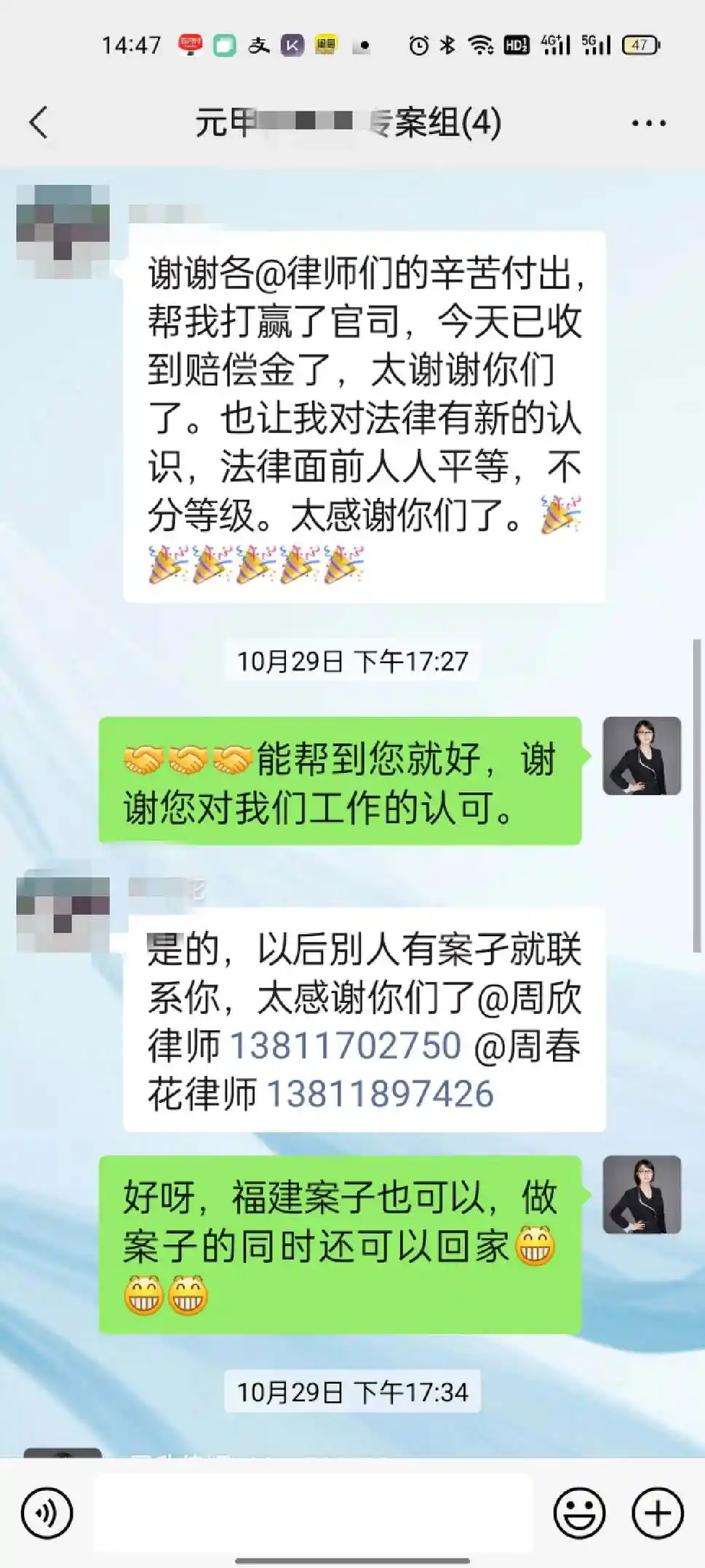Tap phone number 13811897426
The image size is (705, 1568).
(380, 1094)
